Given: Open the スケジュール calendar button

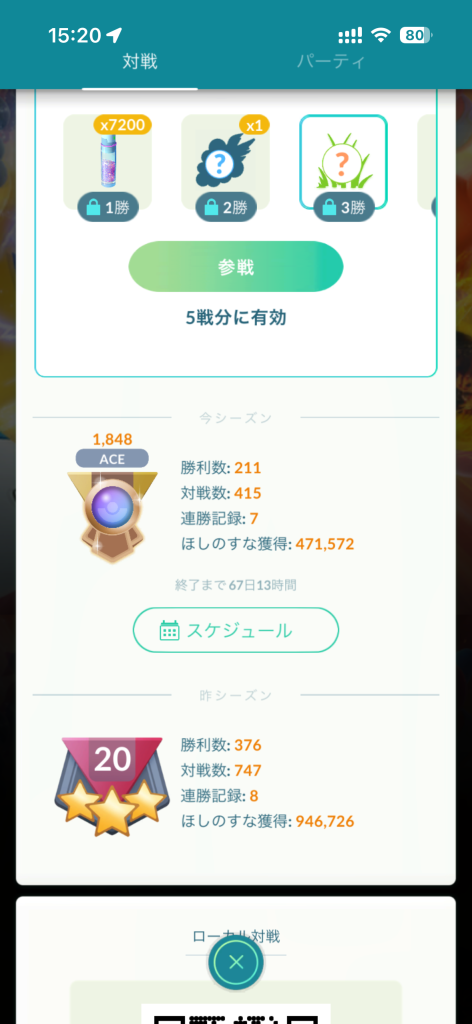Looking at the screenshot, I should pyautogui.click(x=236, y=630).
